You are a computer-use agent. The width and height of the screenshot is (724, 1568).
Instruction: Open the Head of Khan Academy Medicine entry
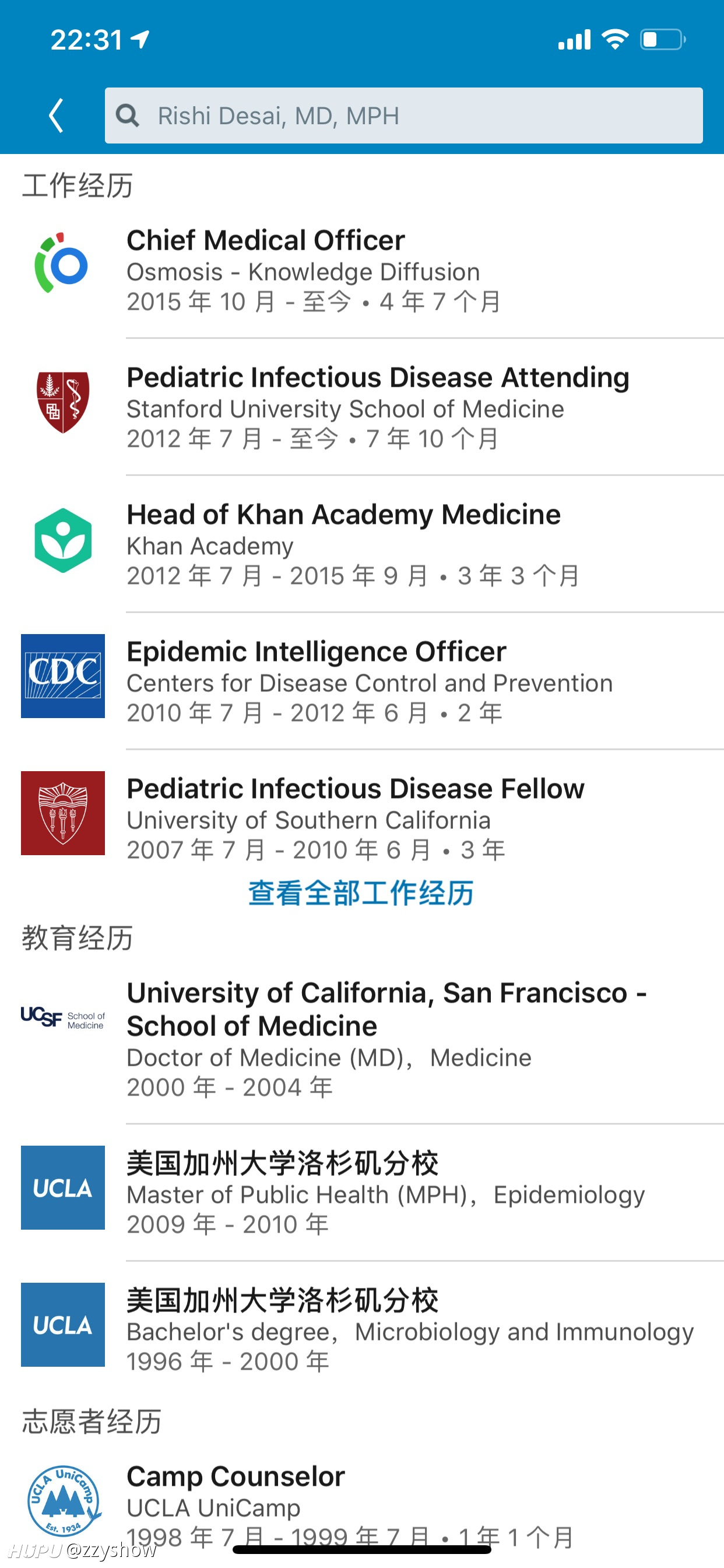point(362,544)
